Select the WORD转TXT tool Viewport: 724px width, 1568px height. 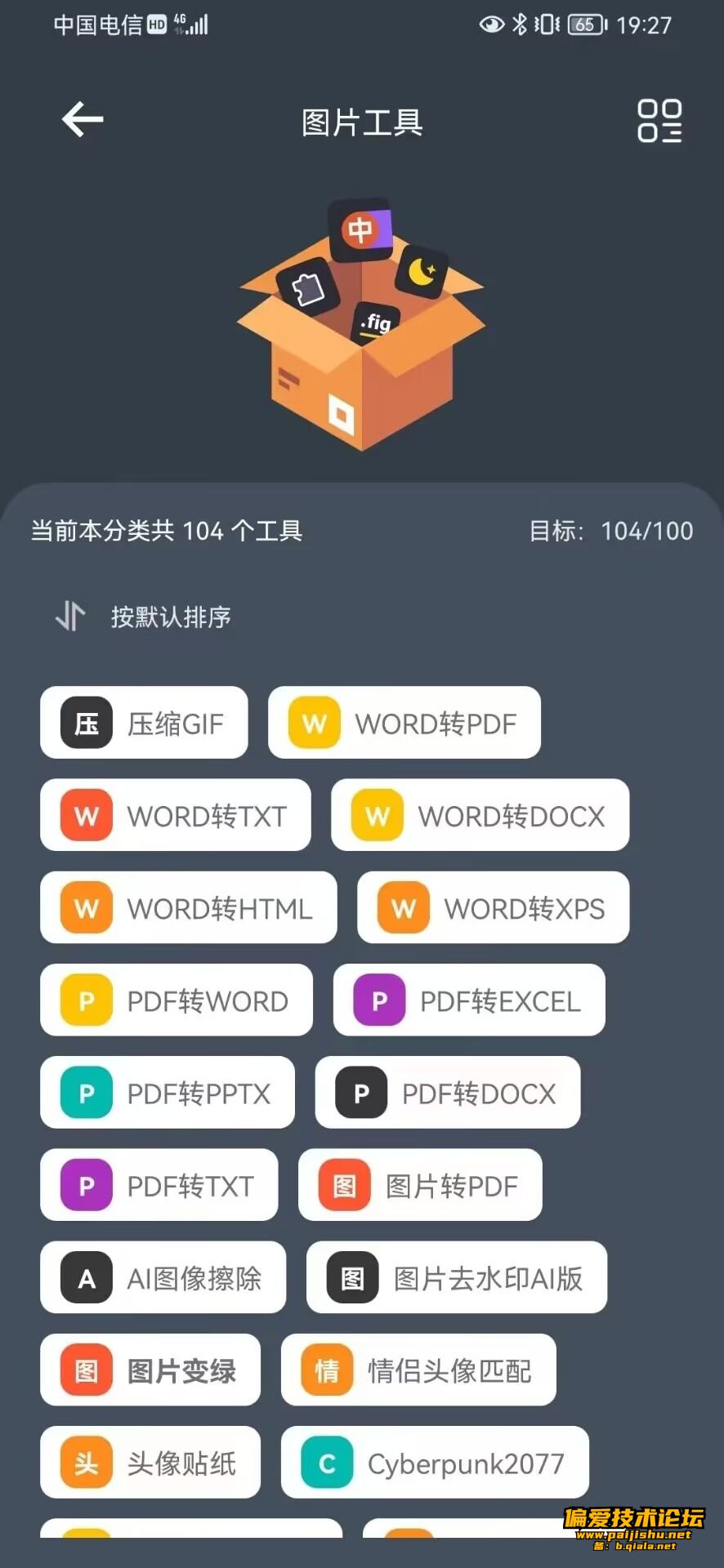coord(176,815)
